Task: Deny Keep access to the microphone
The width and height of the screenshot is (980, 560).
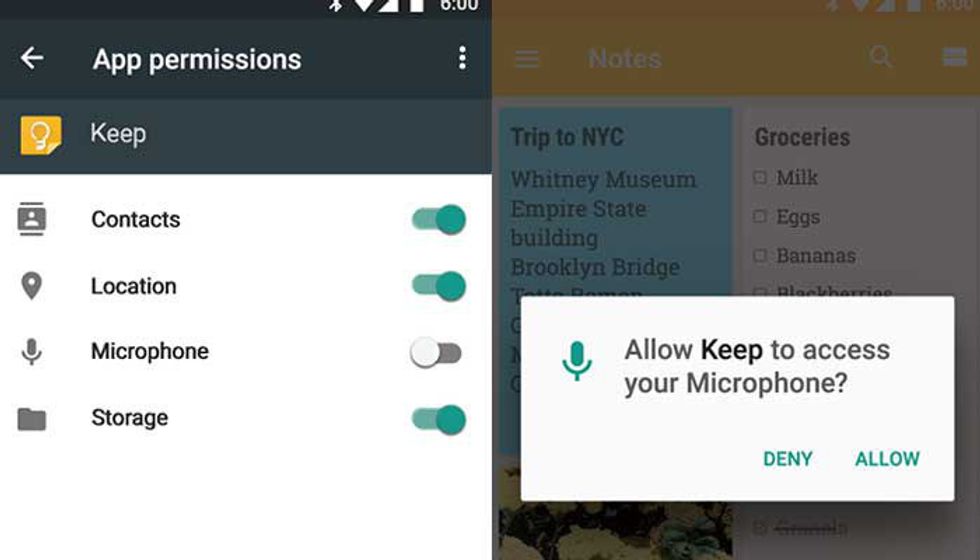Action: click(x=787, y=459)
